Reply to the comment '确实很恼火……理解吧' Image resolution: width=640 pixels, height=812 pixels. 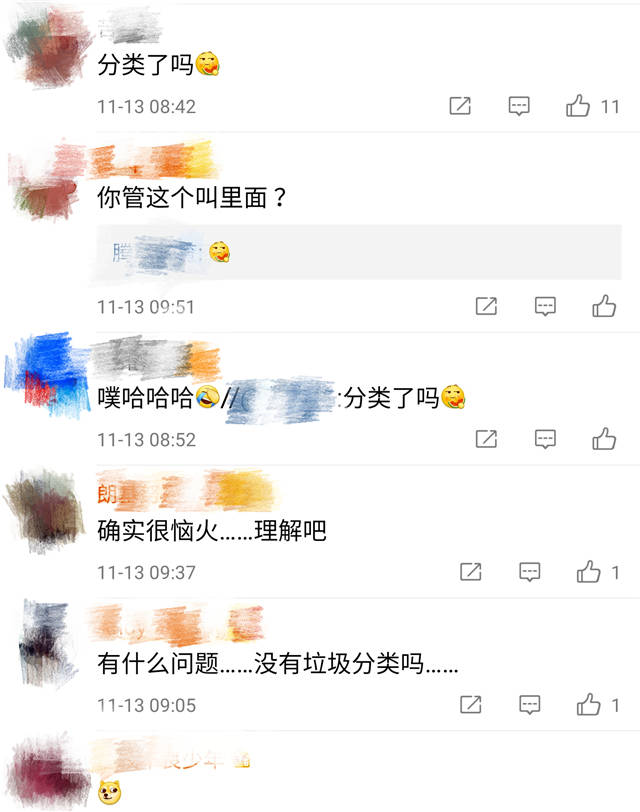tap(530, 572)
